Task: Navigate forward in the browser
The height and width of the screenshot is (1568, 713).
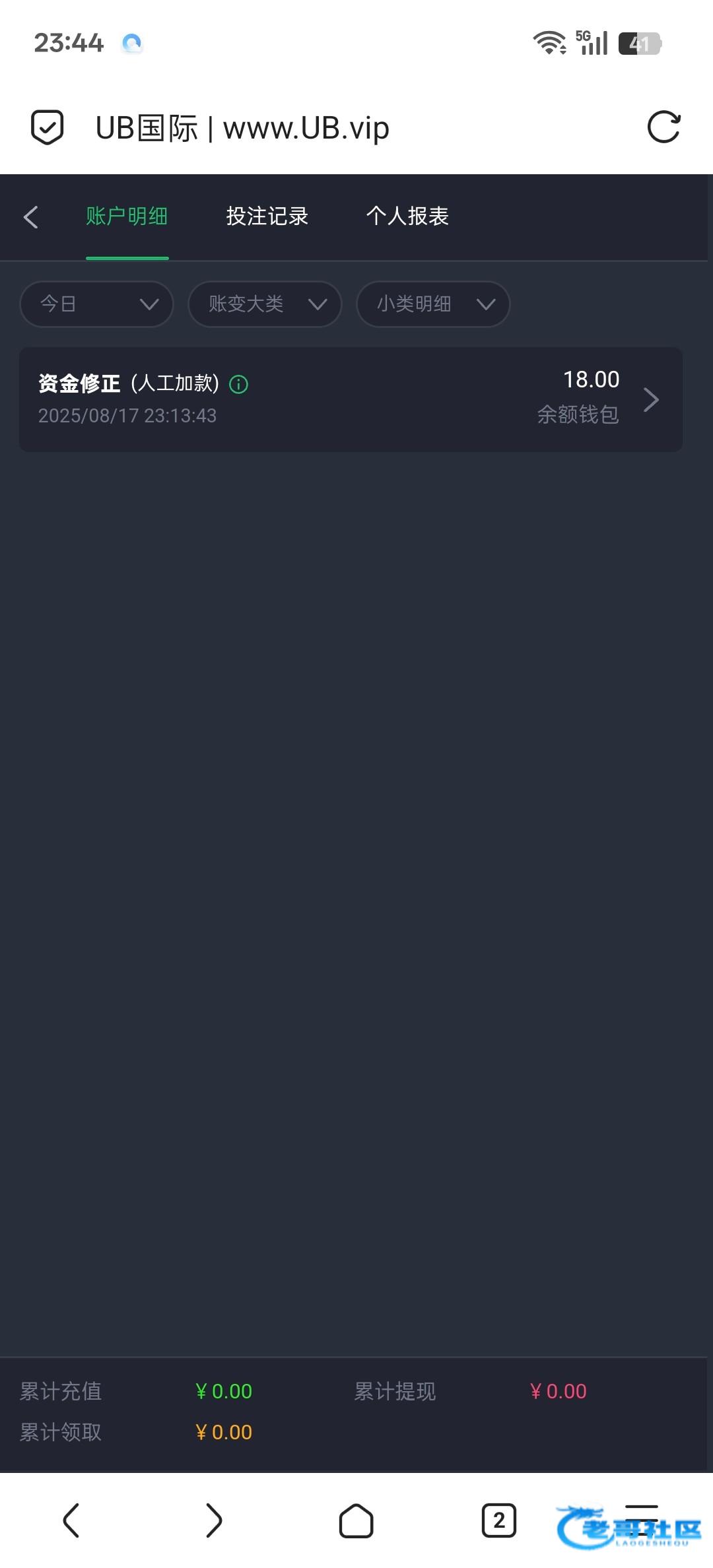Action: [213, 1520]
